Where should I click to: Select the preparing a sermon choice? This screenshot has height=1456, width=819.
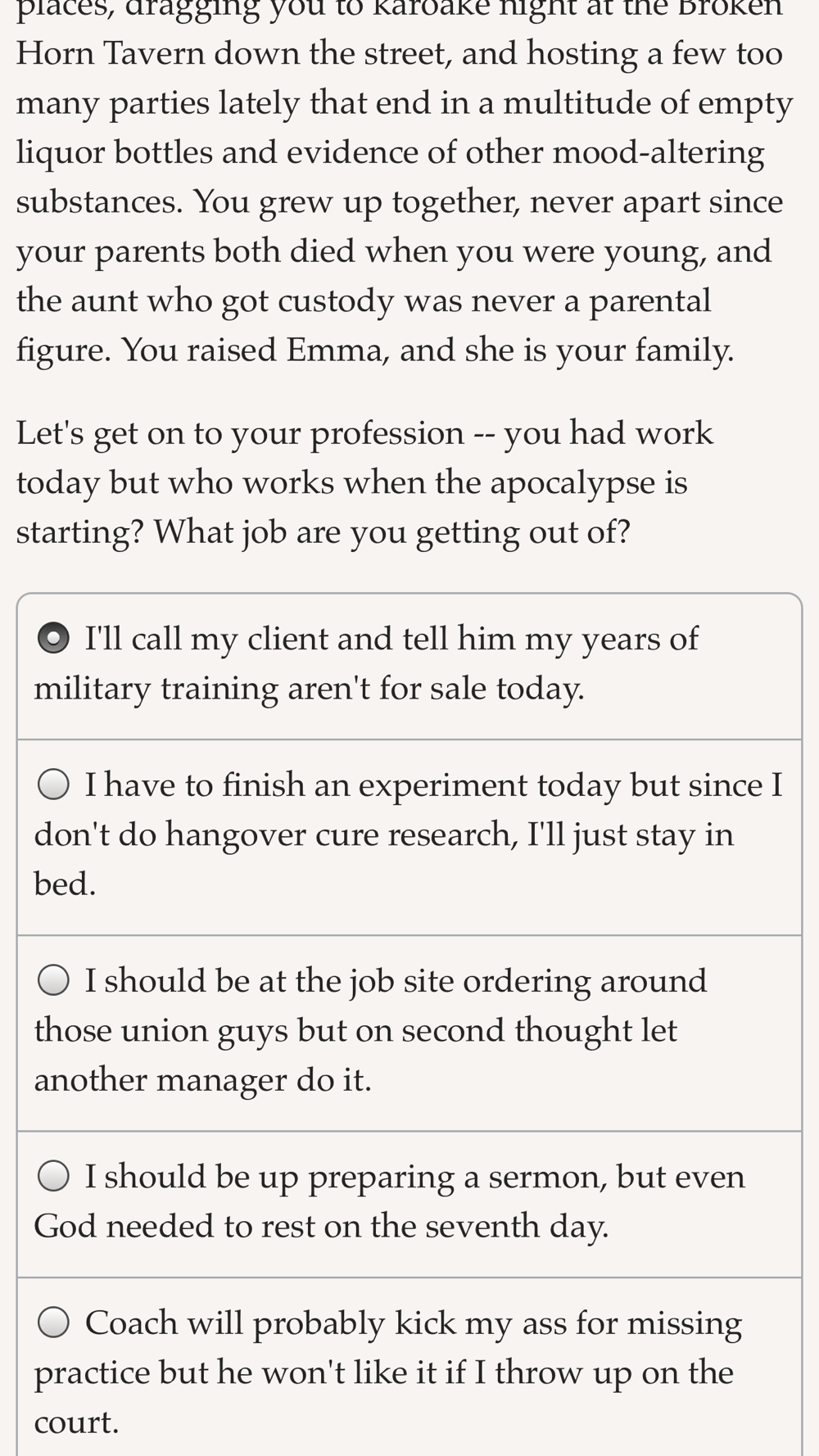pyautogui.click(x=409, y=1204)
